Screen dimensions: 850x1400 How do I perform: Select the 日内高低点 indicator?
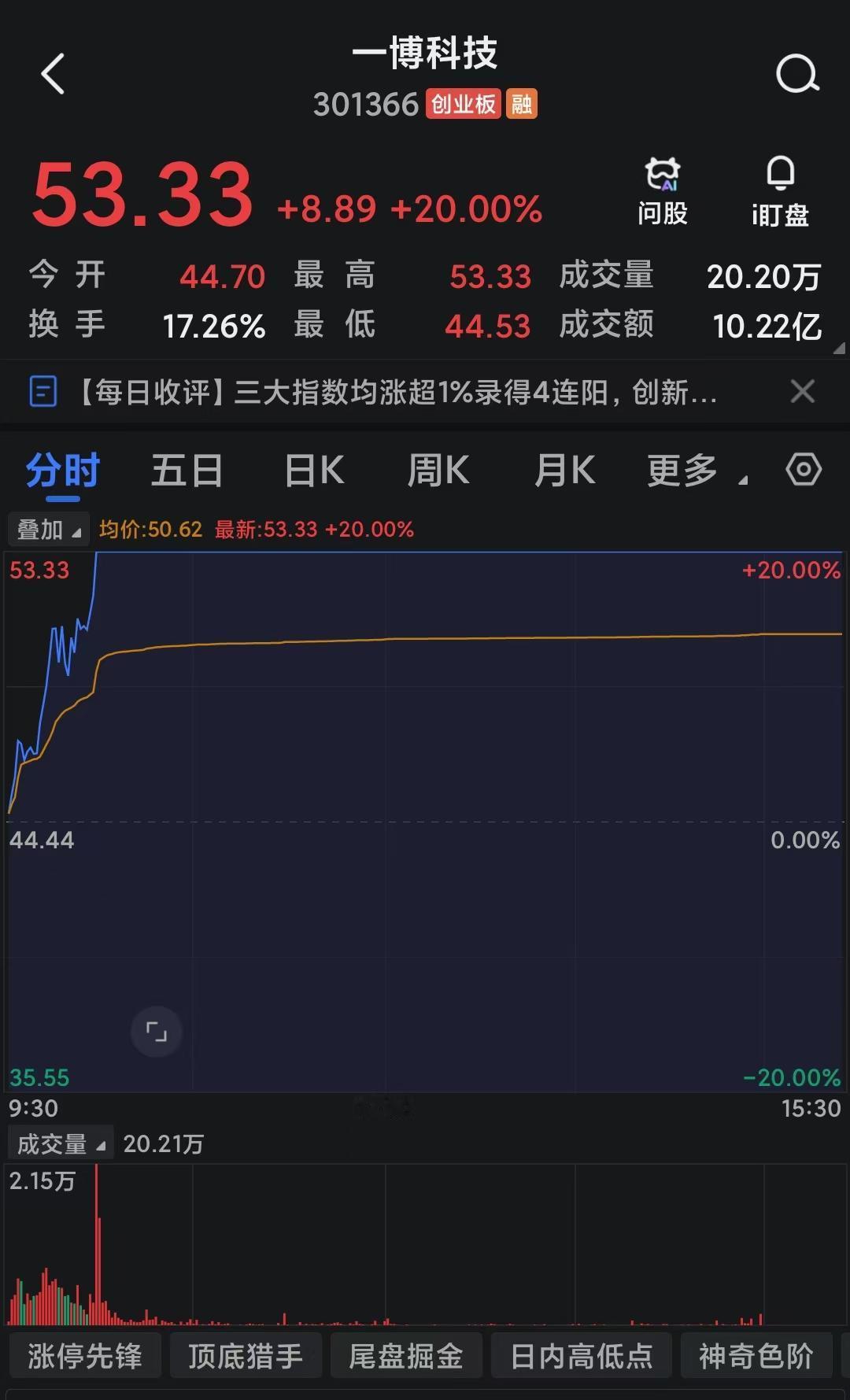581,1356
